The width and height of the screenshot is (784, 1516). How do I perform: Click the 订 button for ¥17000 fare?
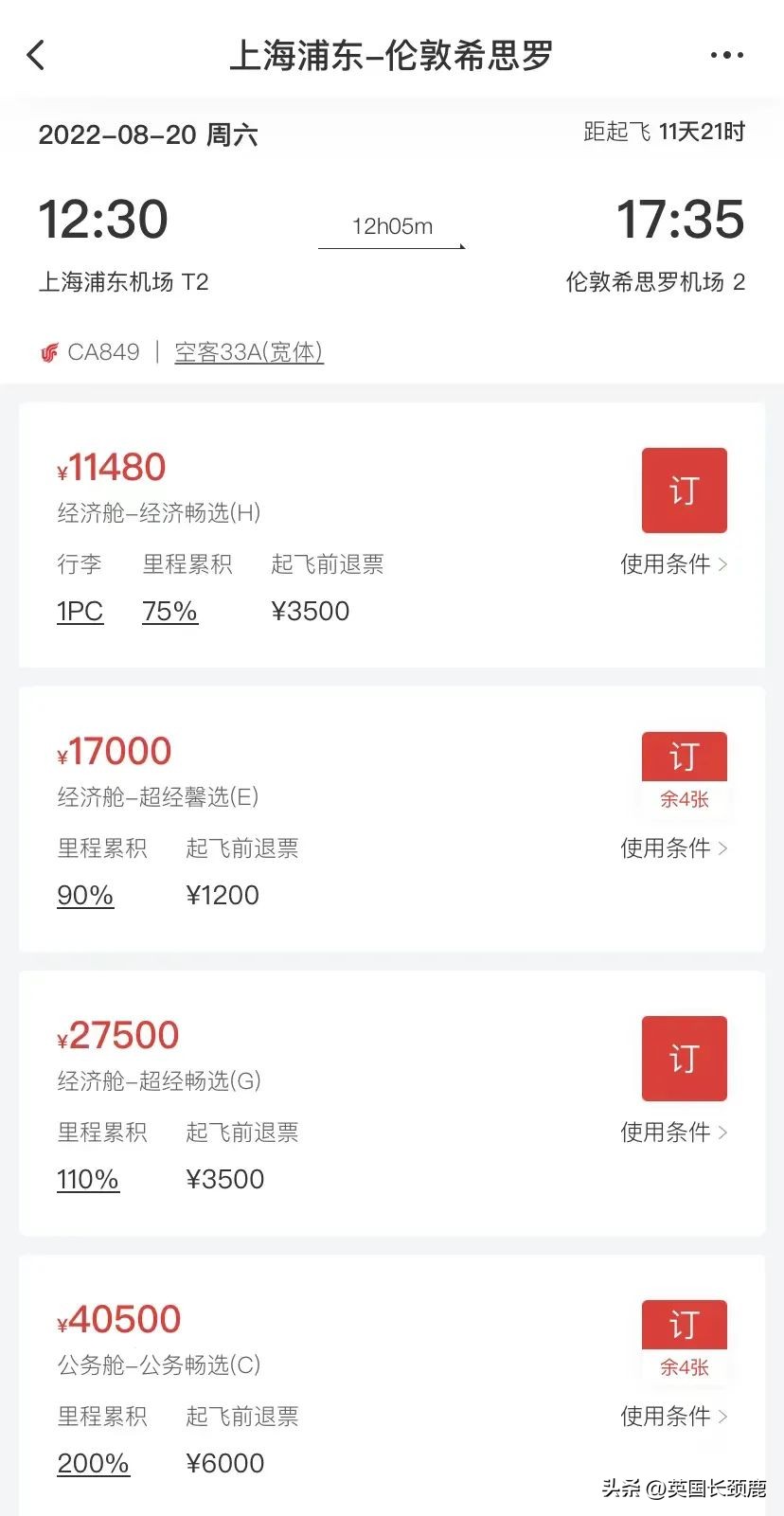[684, 757]
